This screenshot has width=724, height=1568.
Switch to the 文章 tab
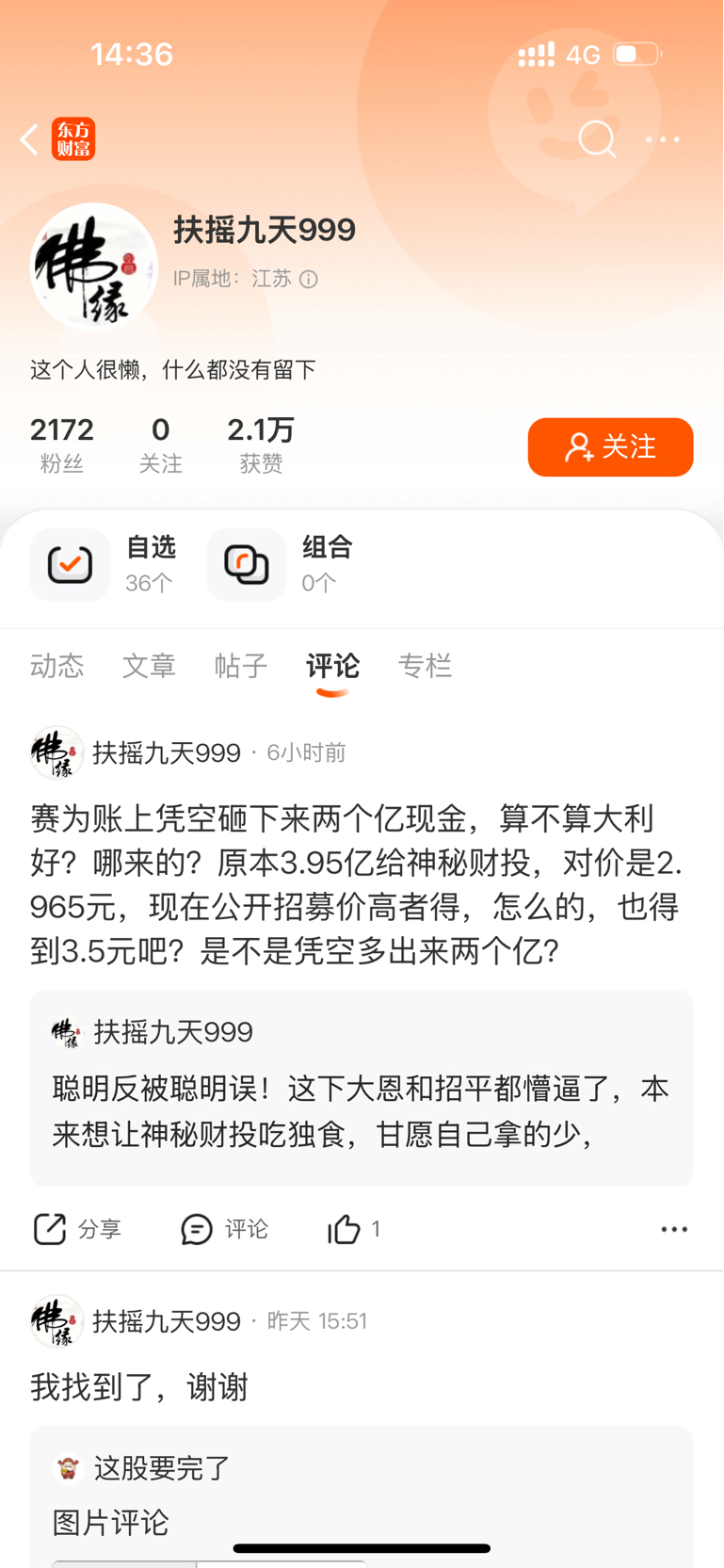(x=149, y=666)
